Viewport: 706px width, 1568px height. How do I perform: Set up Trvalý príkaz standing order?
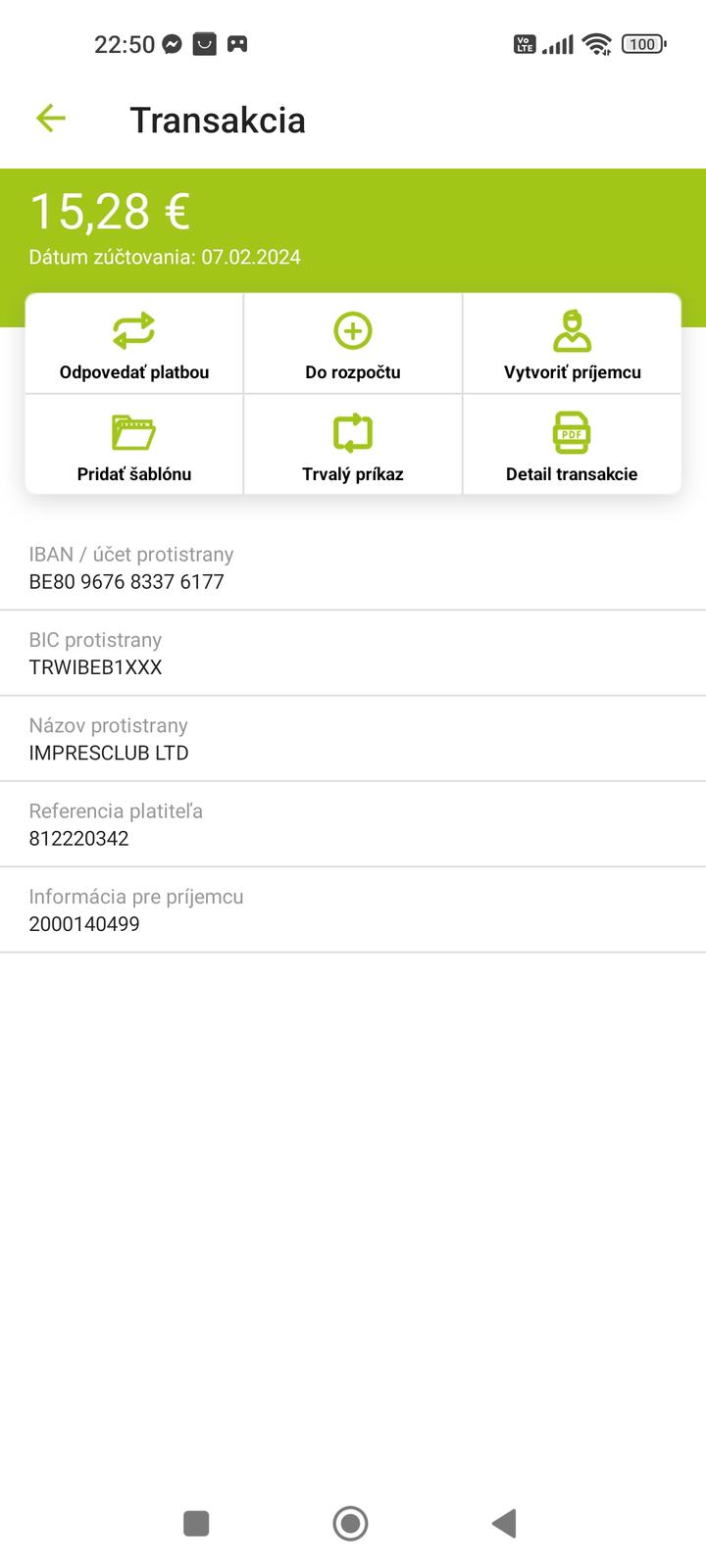point(353,446)
